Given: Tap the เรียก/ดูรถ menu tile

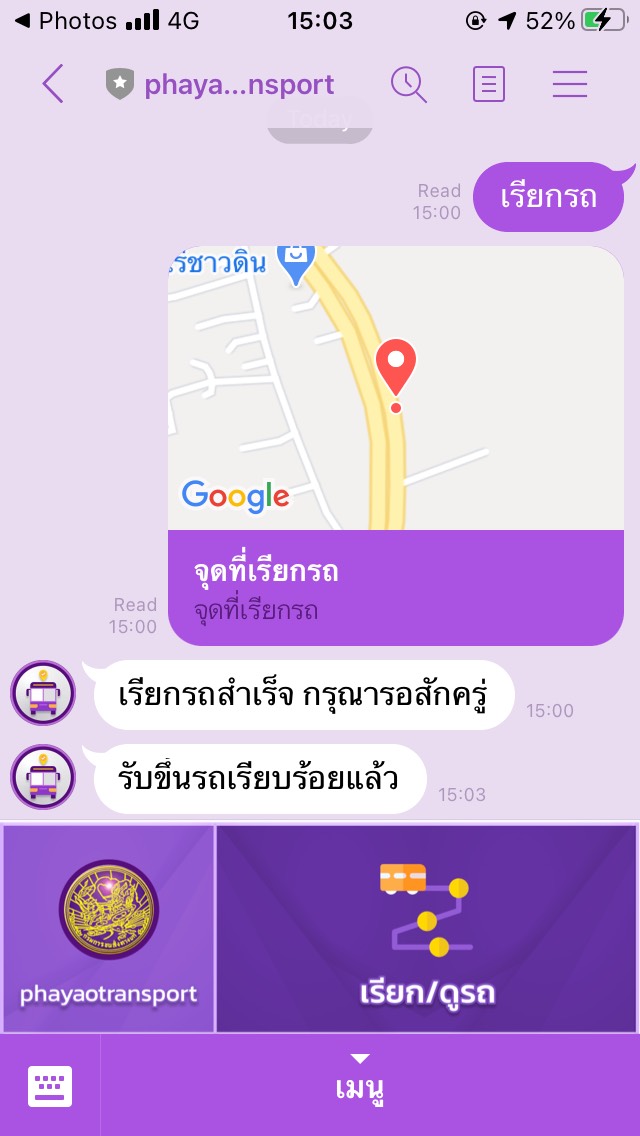Looking at the screenshot, I should click(426, 929).
